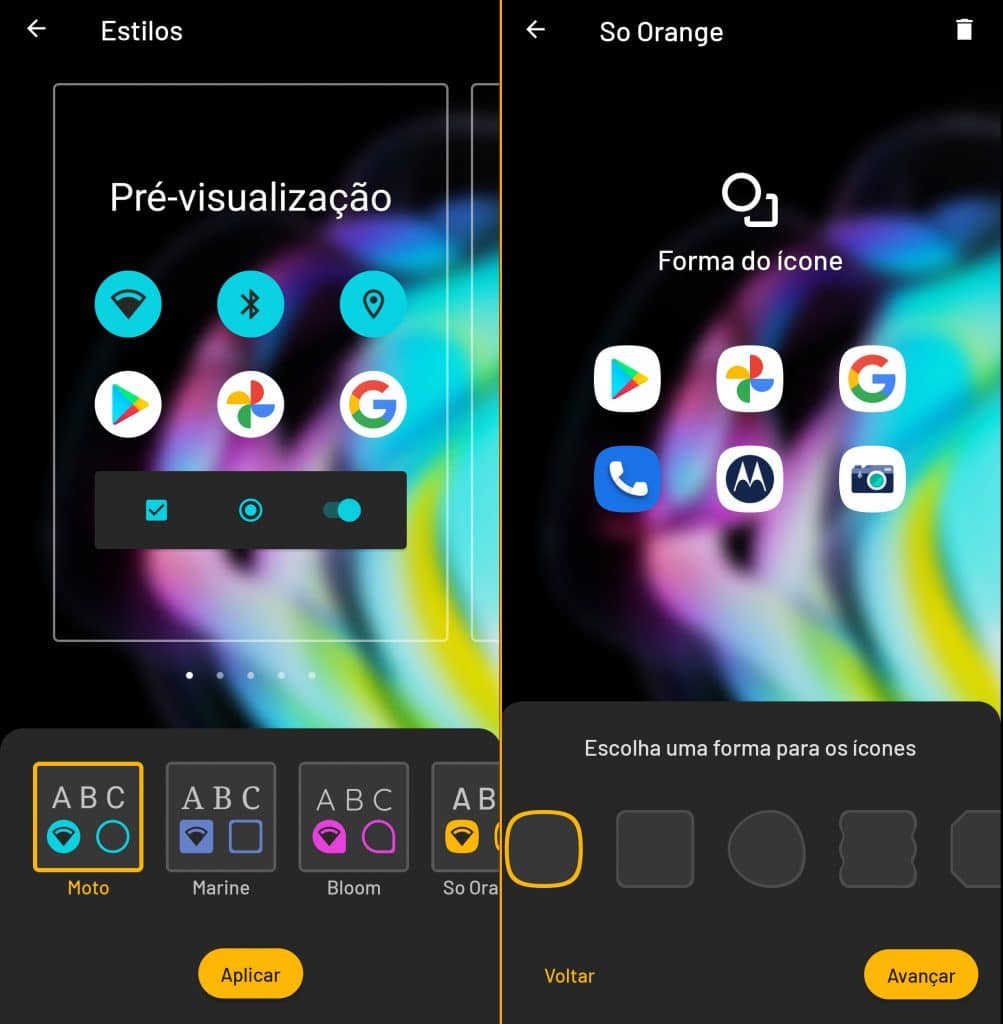
Task: Go back from the Estilos screen
Action: click(x=37, y=29)
